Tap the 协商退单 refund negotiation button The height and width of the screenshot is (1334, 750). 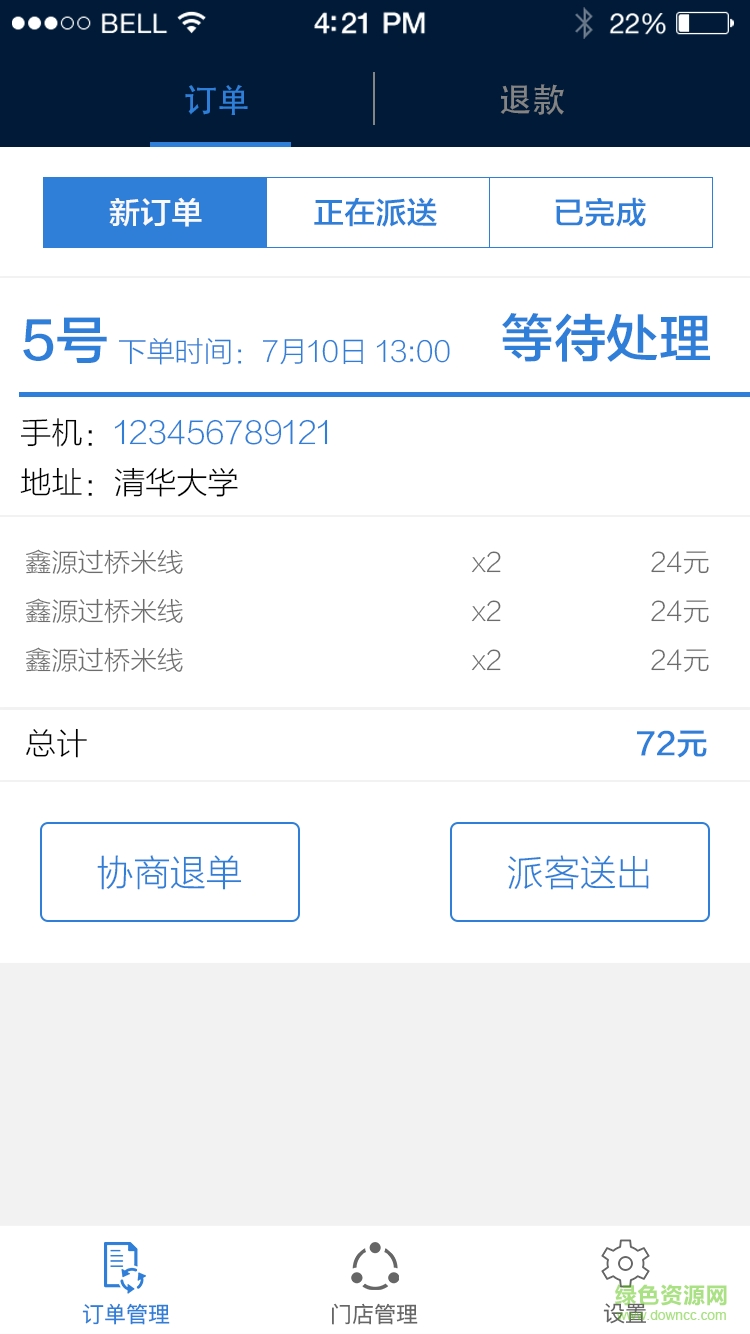[x=169, y=871]
